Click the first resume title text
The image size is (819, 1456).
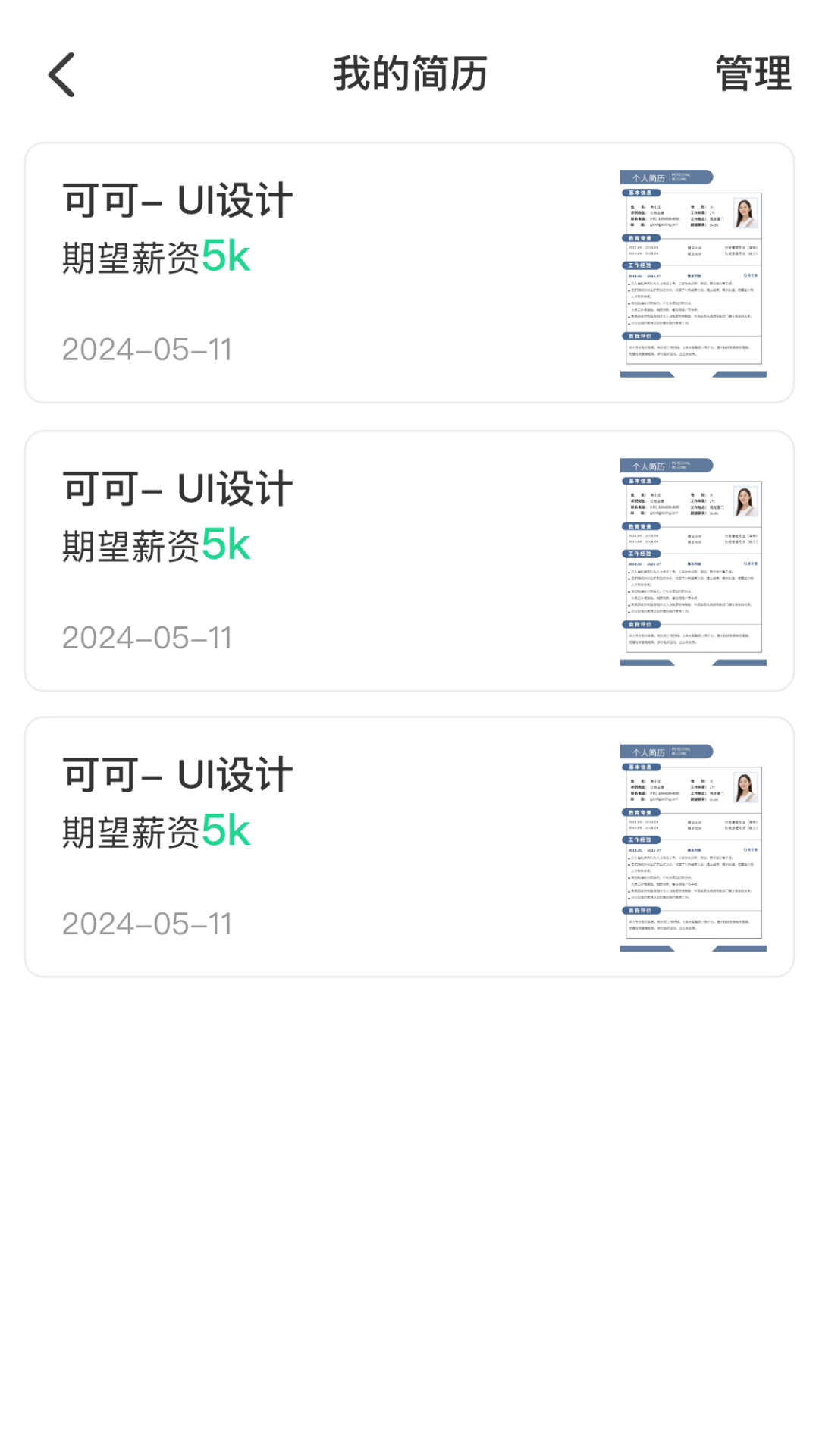(177, 199)
